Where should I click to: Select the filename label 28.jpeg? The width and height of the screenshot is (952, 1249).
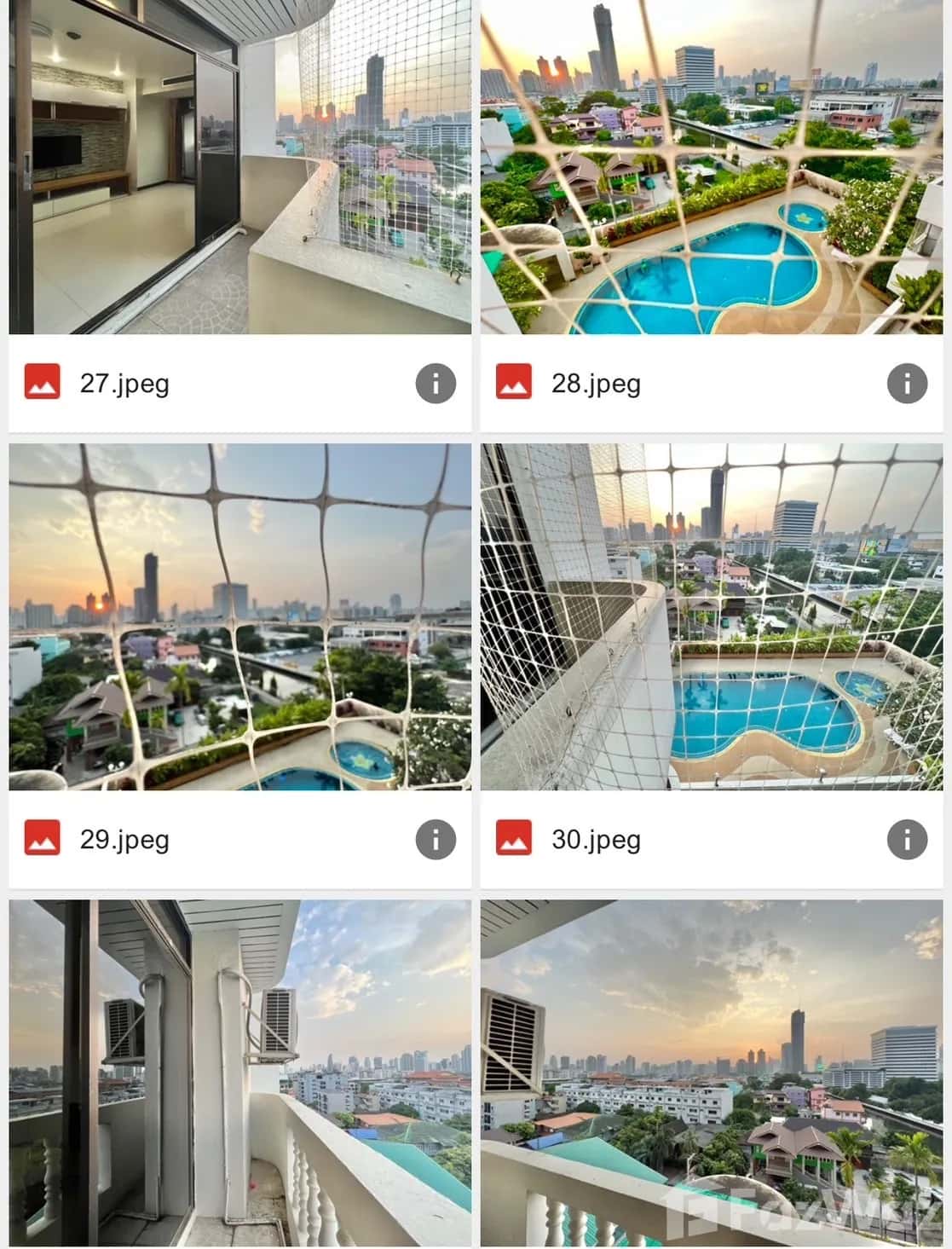[x=595, y=384]
